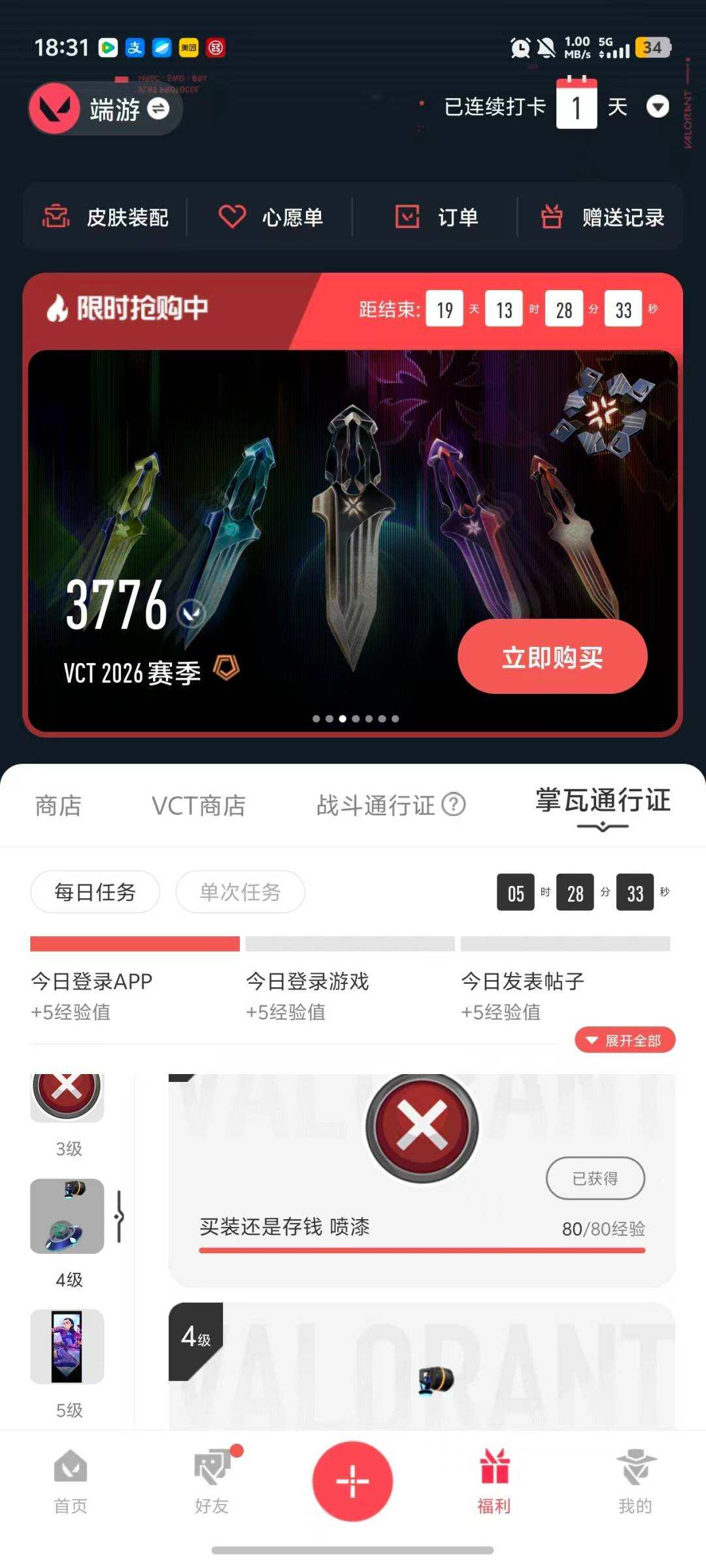This screenshot has width=706, height=1568.
Task: Open the 心愿单 wishlist heart icon
Action: pos(233,216)
